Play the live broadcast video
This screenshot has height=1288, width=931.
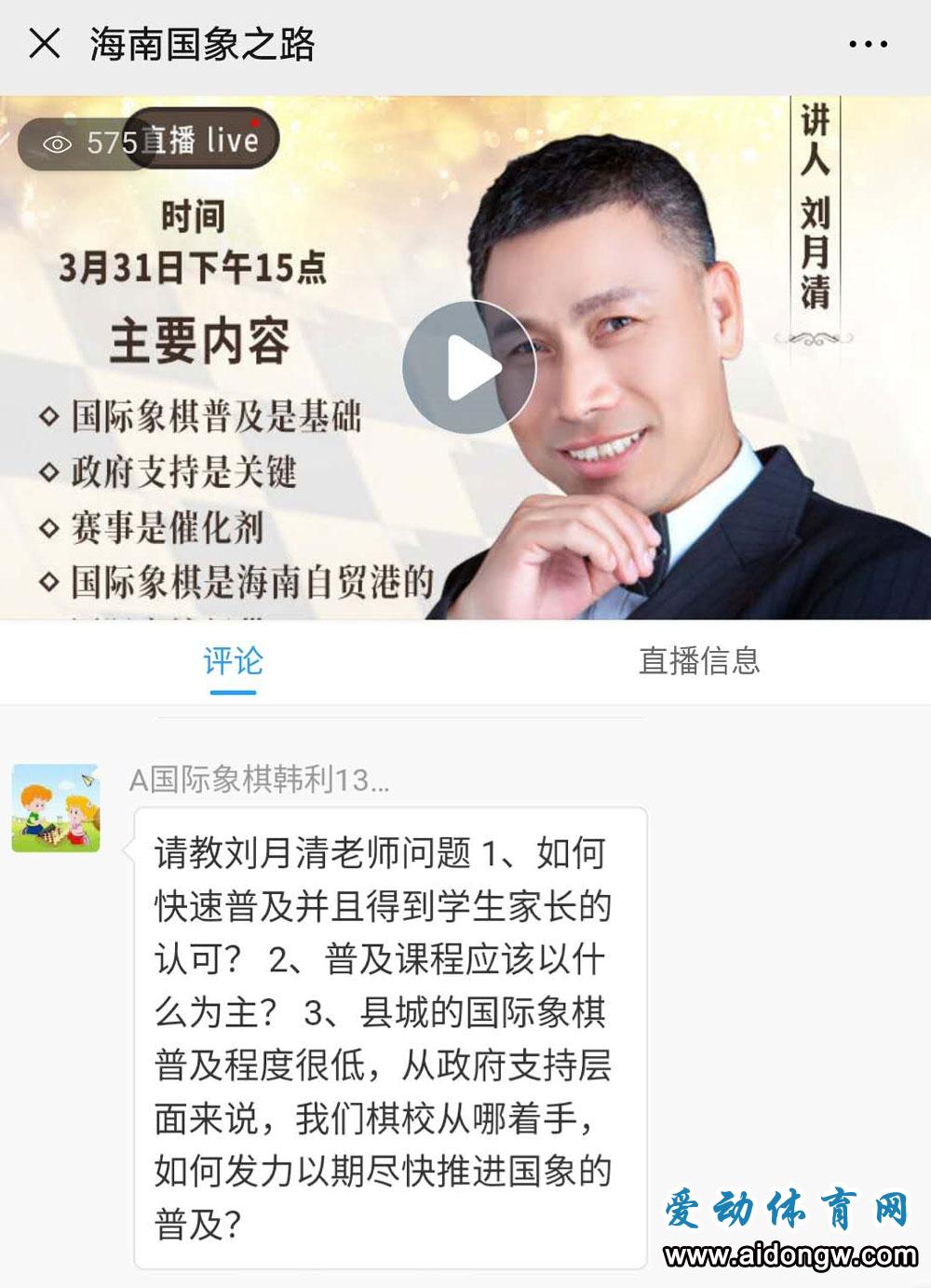point(468,368)
